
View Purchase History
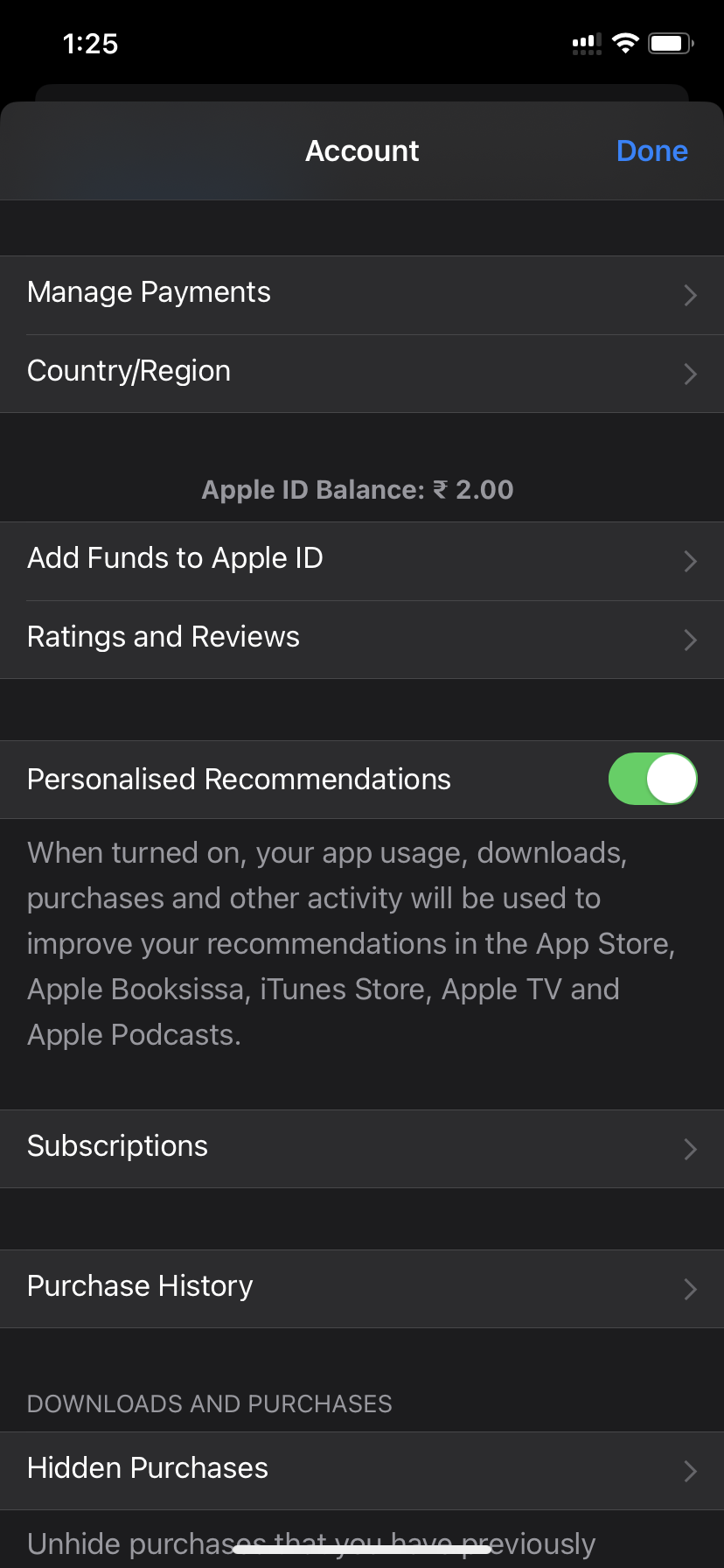tap(362, 1288)
